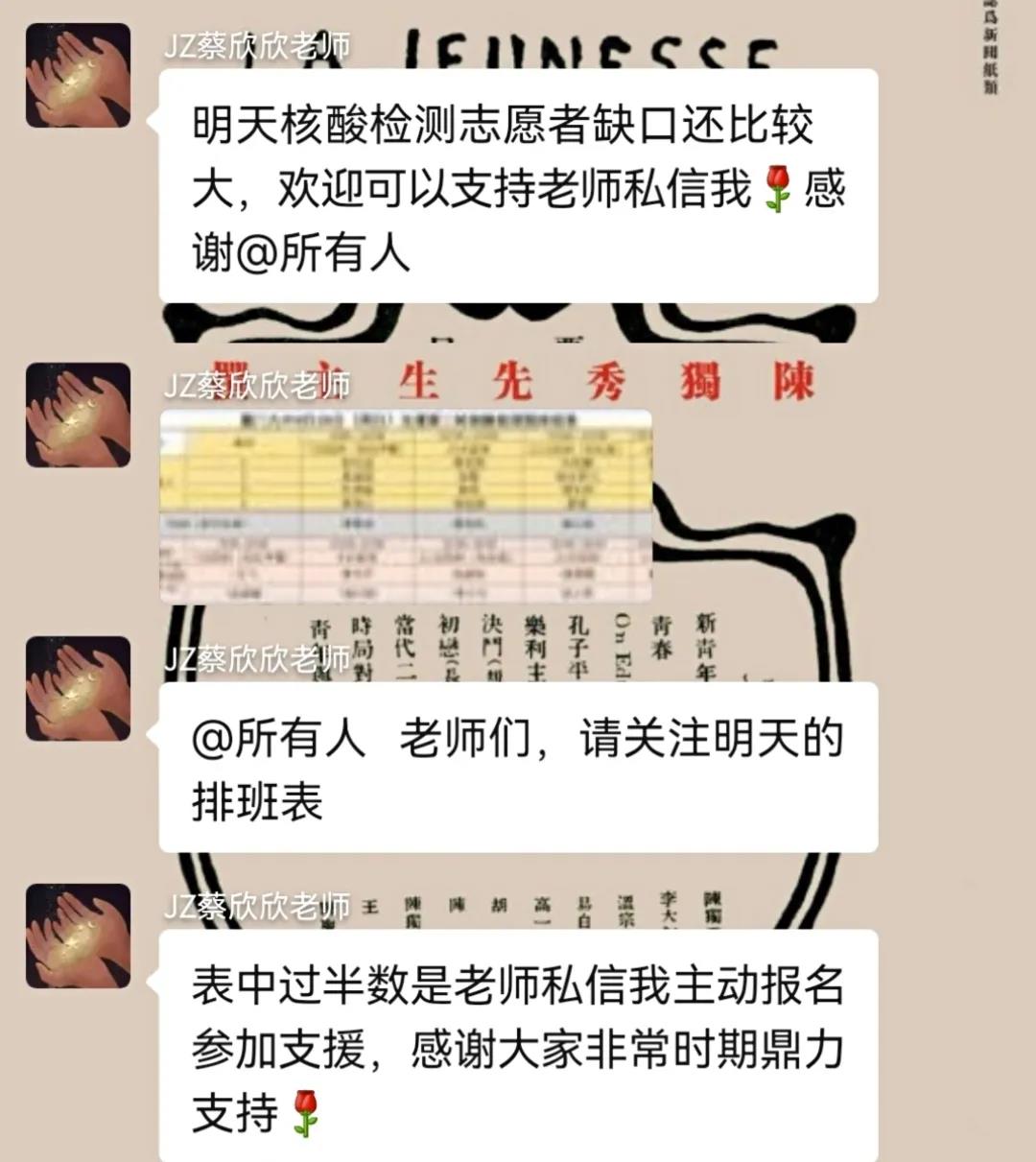Open sender avatar beside the 明天核酸检测志愿者 message
Image resolution: width=1036 pixels, height=1162 pixels.
[78, 76]
